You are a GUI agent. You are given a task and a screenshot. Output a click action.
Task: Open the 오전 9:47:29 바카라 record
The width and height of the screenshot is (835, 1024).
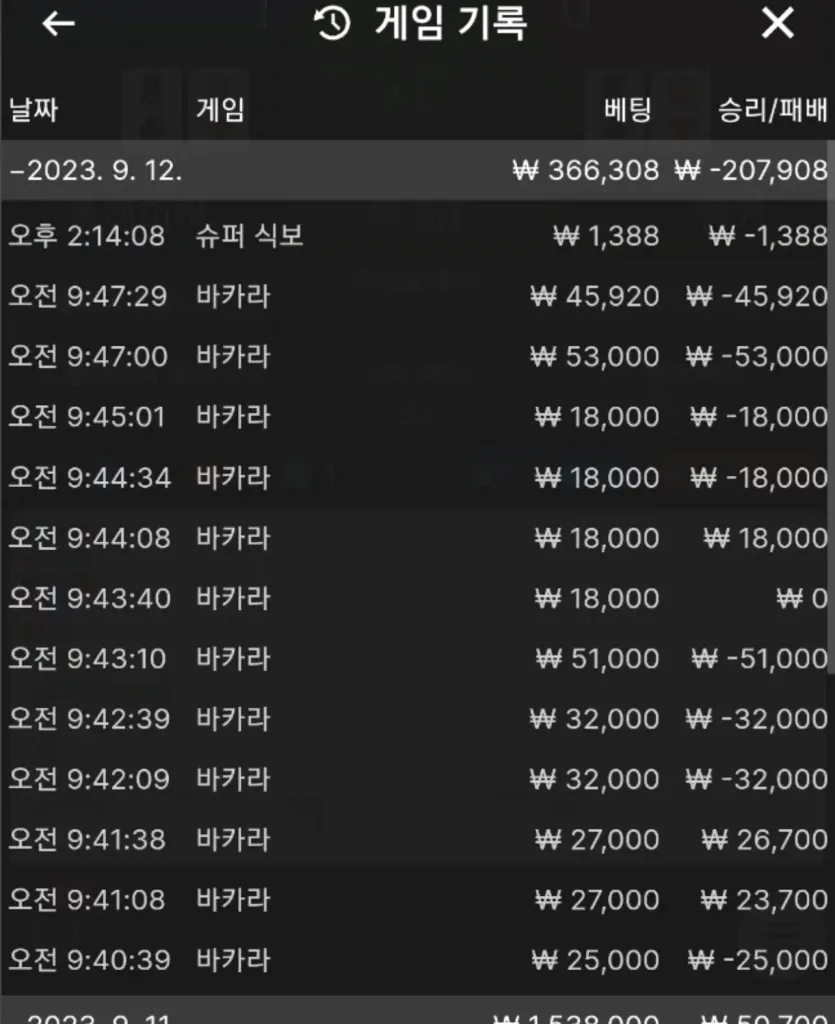point(417,296)
